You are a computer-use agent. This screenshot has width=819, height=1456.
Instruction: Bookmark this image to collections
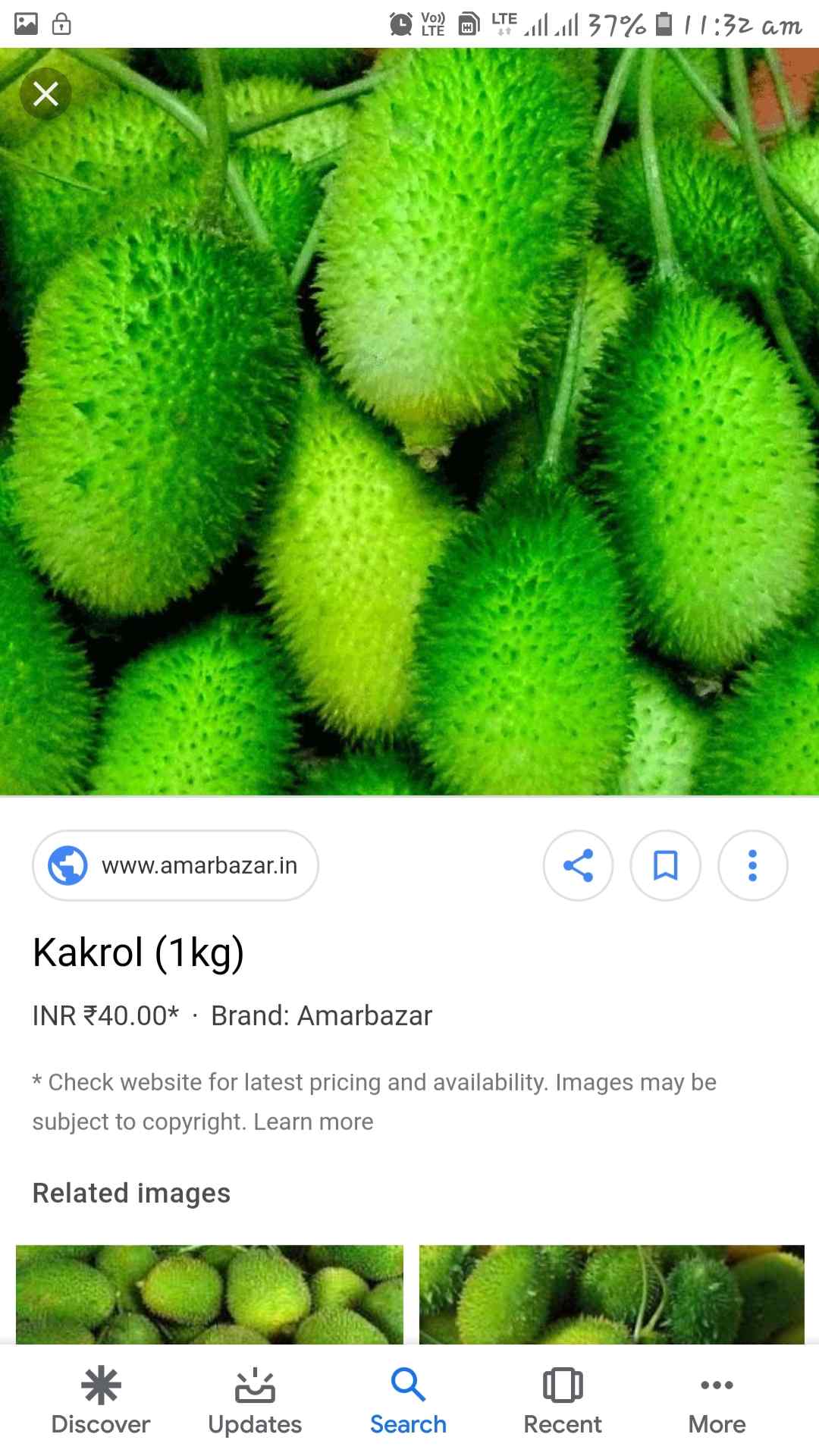[x=665, y=865]
